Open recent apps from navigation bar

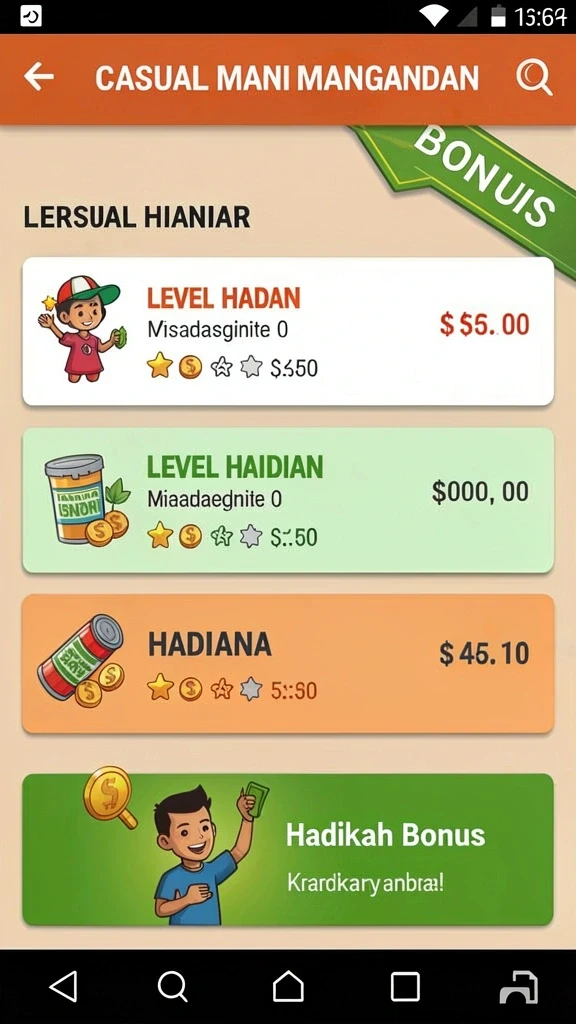pos(405,986)
